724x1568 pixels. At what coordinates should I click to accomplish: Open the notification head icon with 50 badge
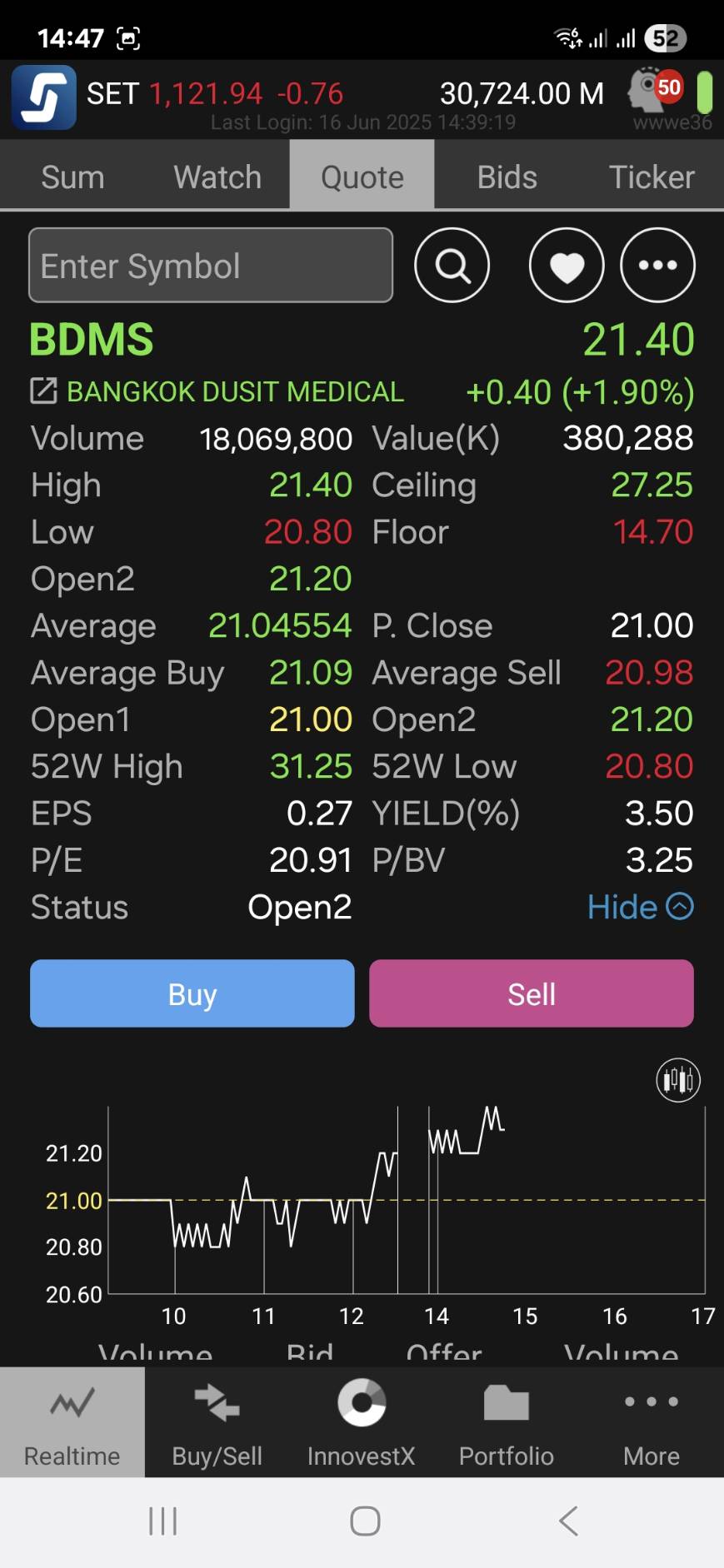click(x=655, y=91)
